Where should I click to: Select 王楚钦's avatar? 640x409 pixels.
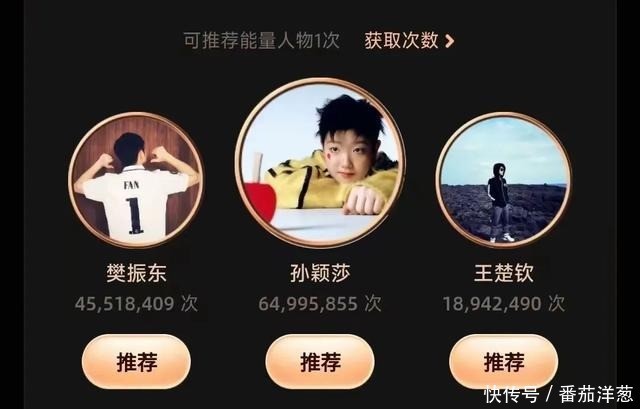click(504, 180)
